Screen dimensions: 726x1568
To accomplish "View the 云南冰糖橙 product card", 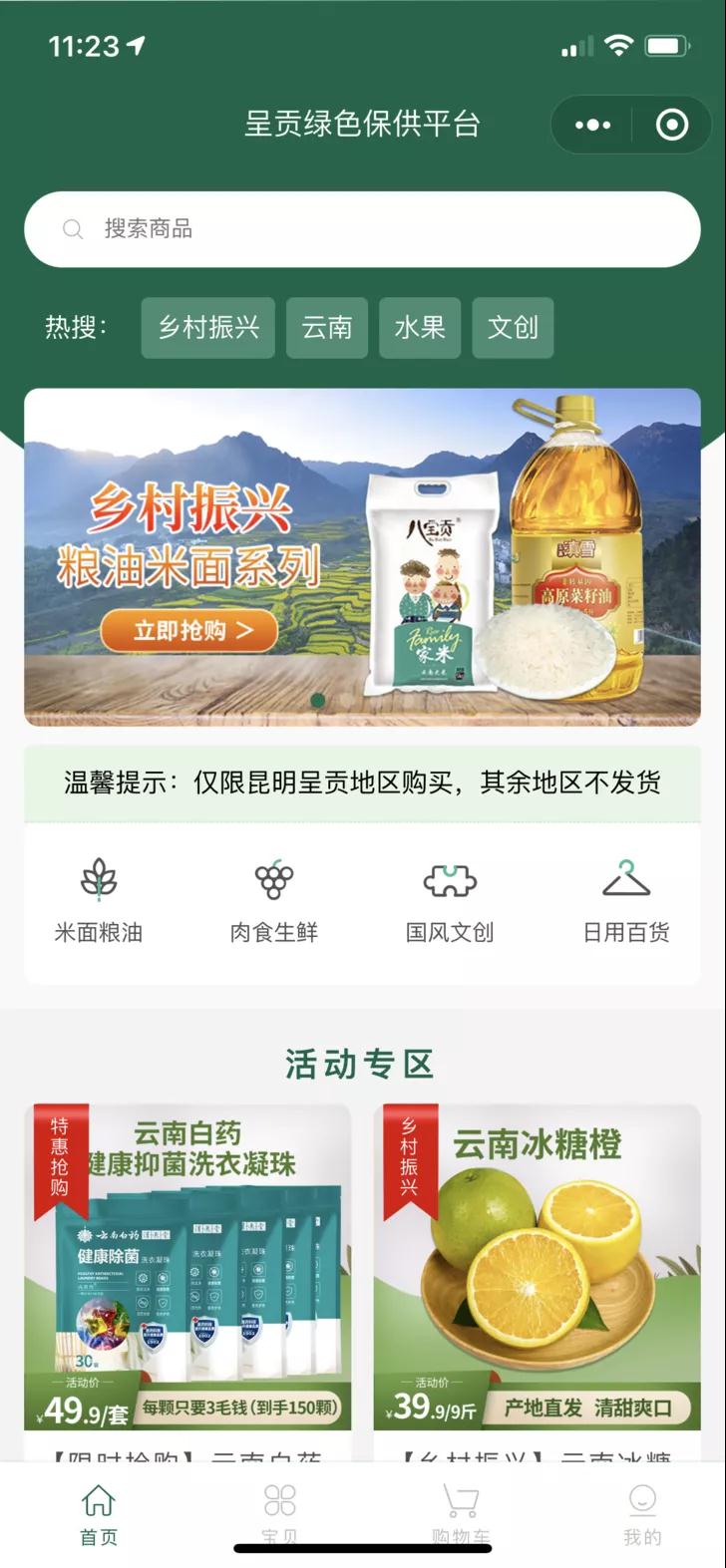I will (x=538, y=1282).
